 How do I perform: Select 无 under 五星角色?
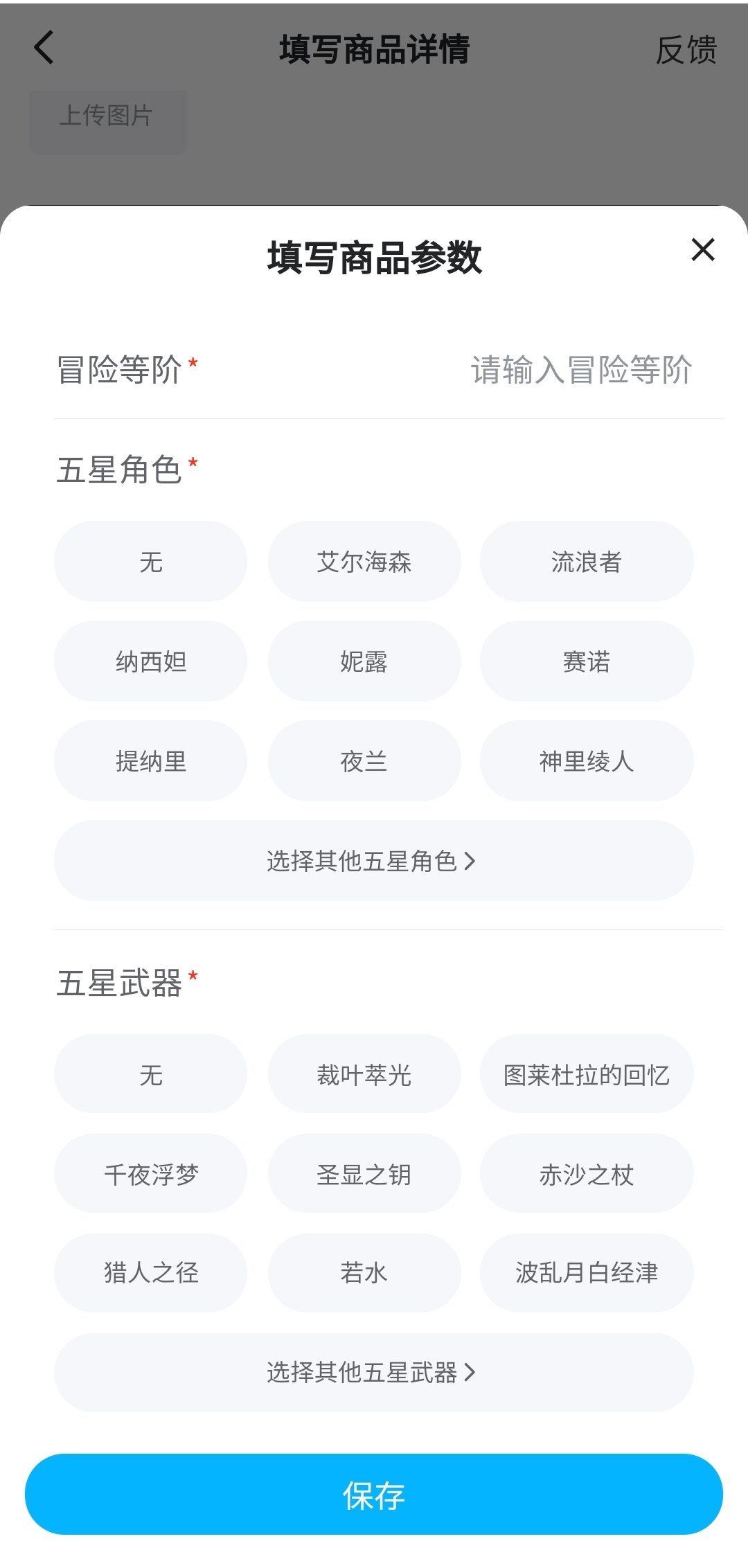pos(151,562)
